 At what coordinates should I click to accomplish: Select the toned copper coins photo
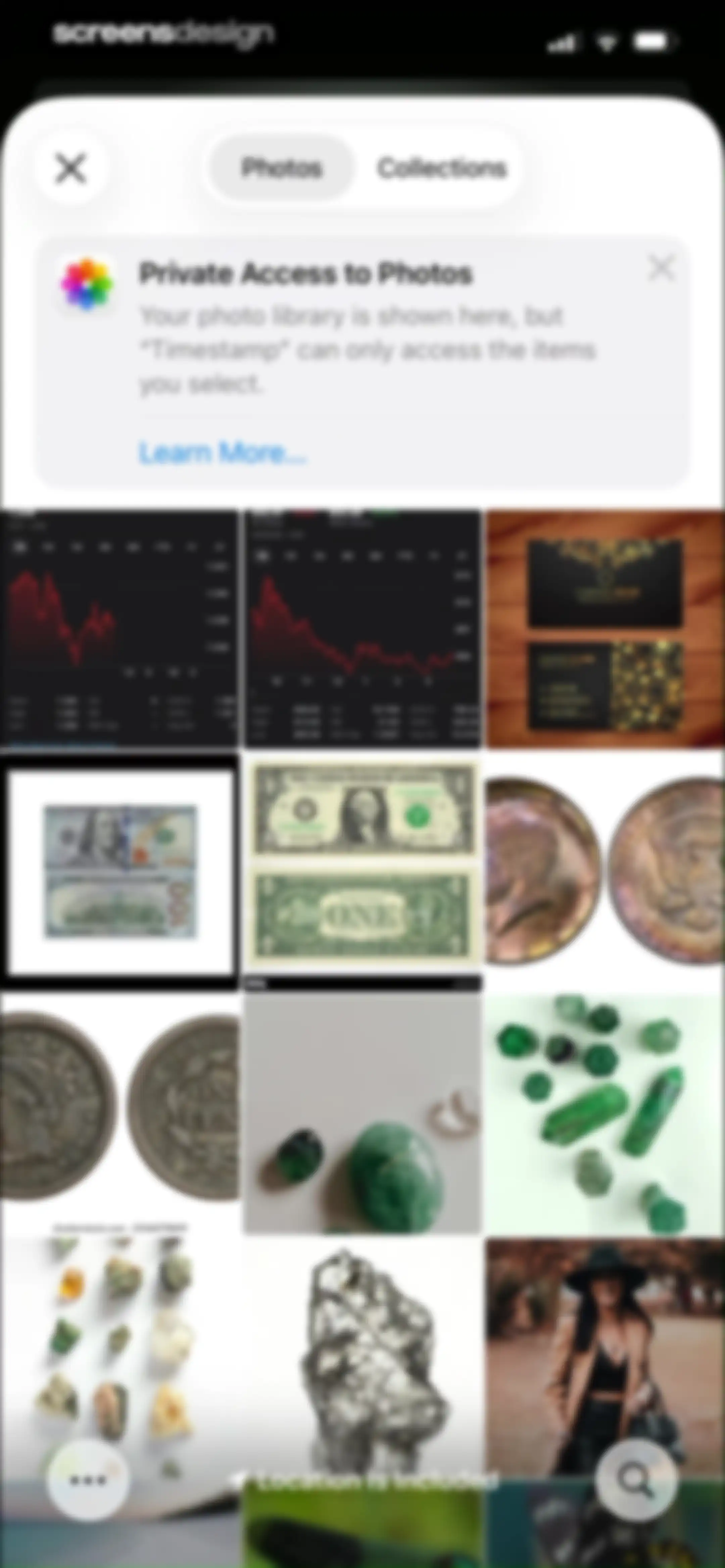pos(605,871)
